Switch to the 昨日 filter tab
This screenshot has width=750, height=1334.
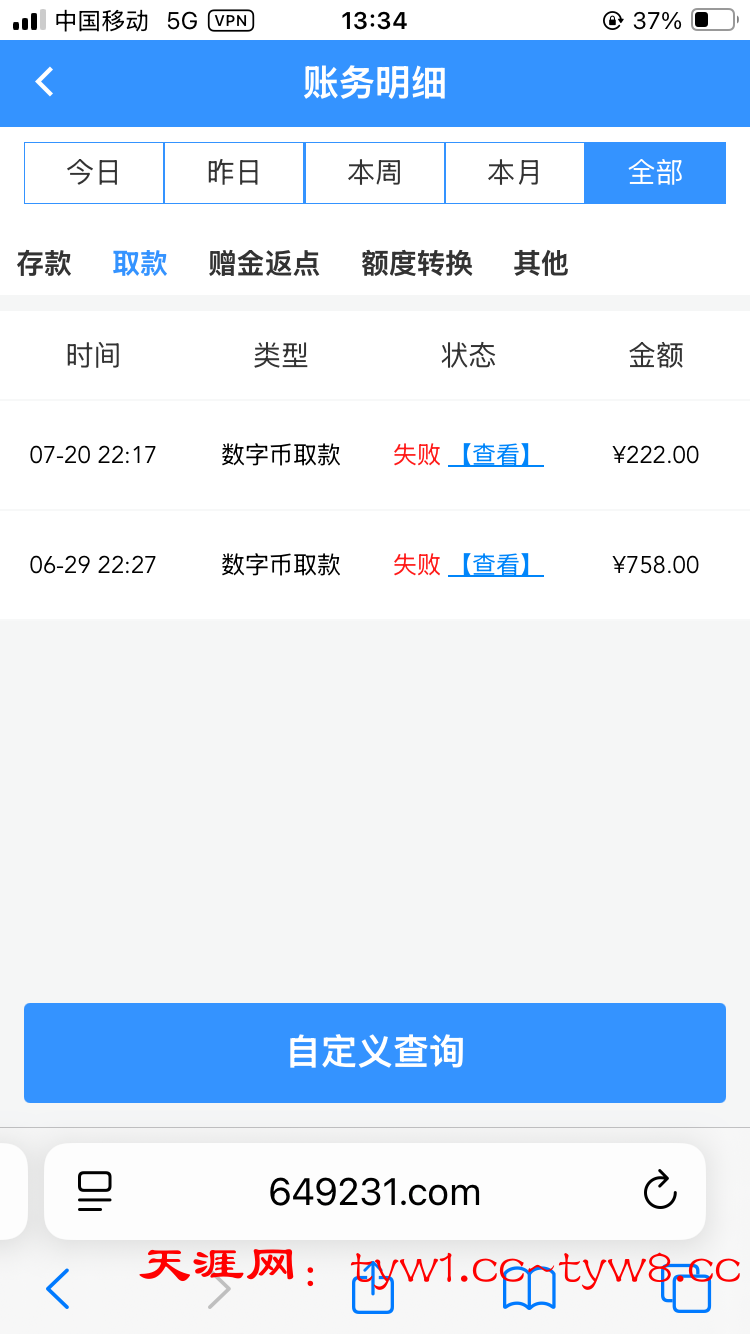click(x=234, y=172)
